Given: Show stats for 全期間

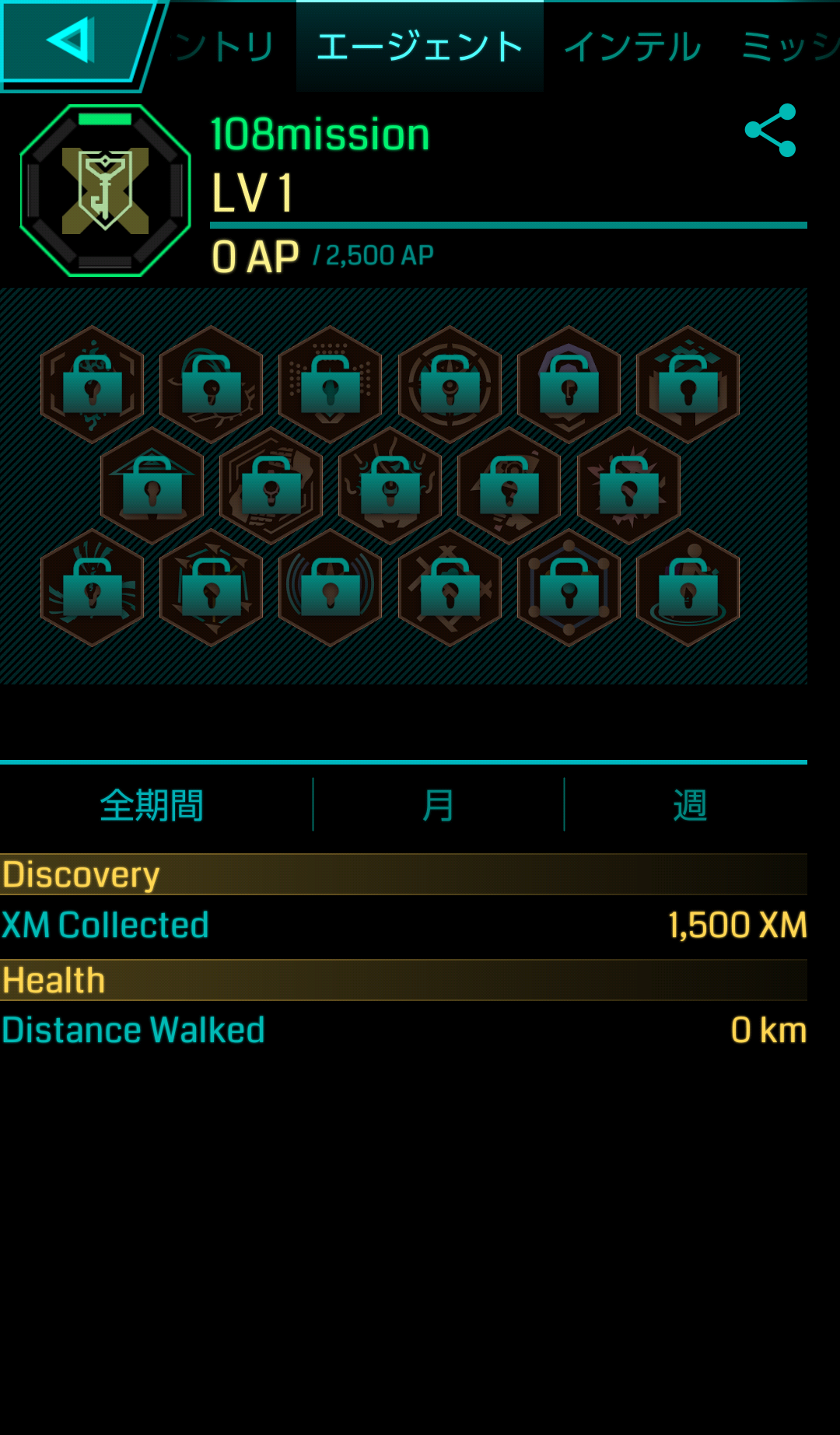Looking at the screenshot, I should point(152,805).
